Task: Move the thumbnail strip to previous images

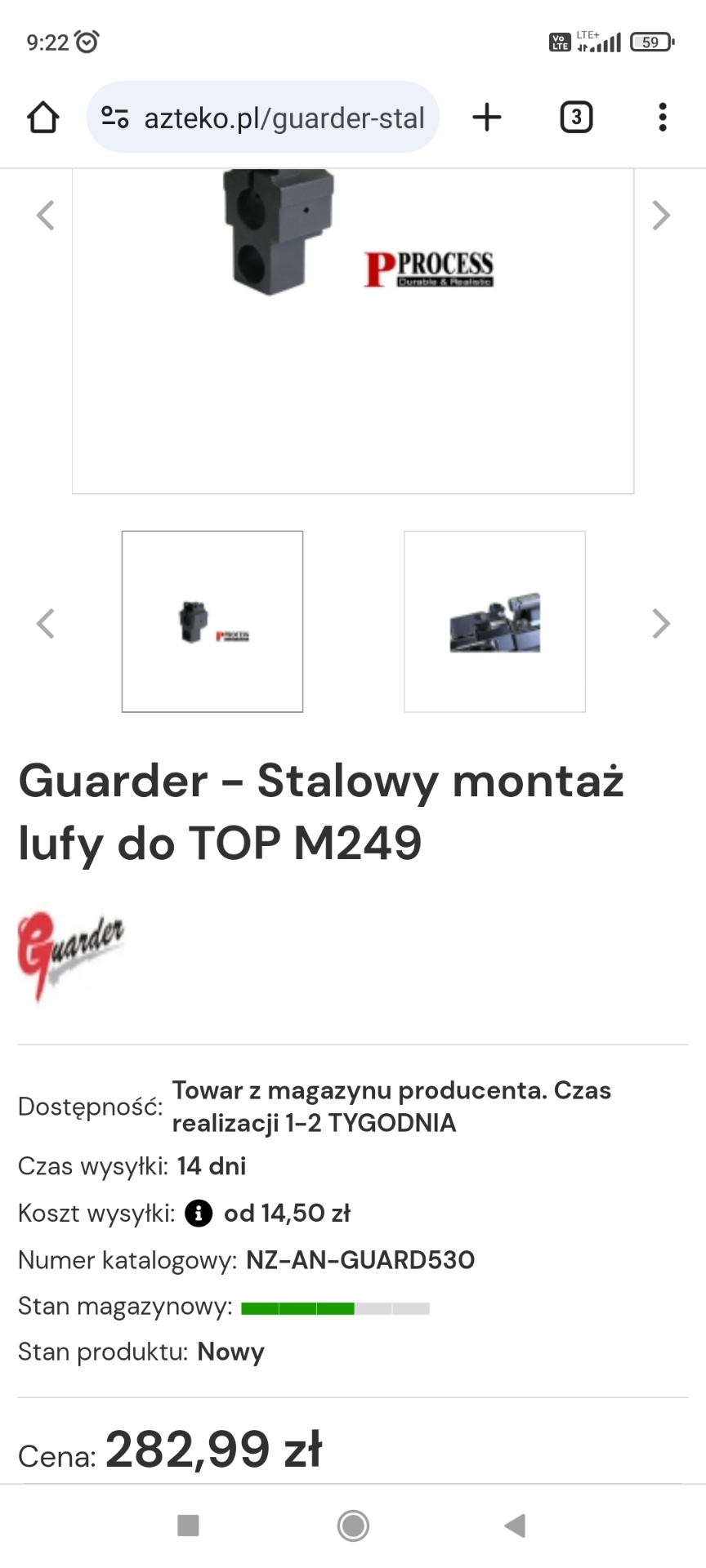Action: pyautogui.click(x=46, y=624)
